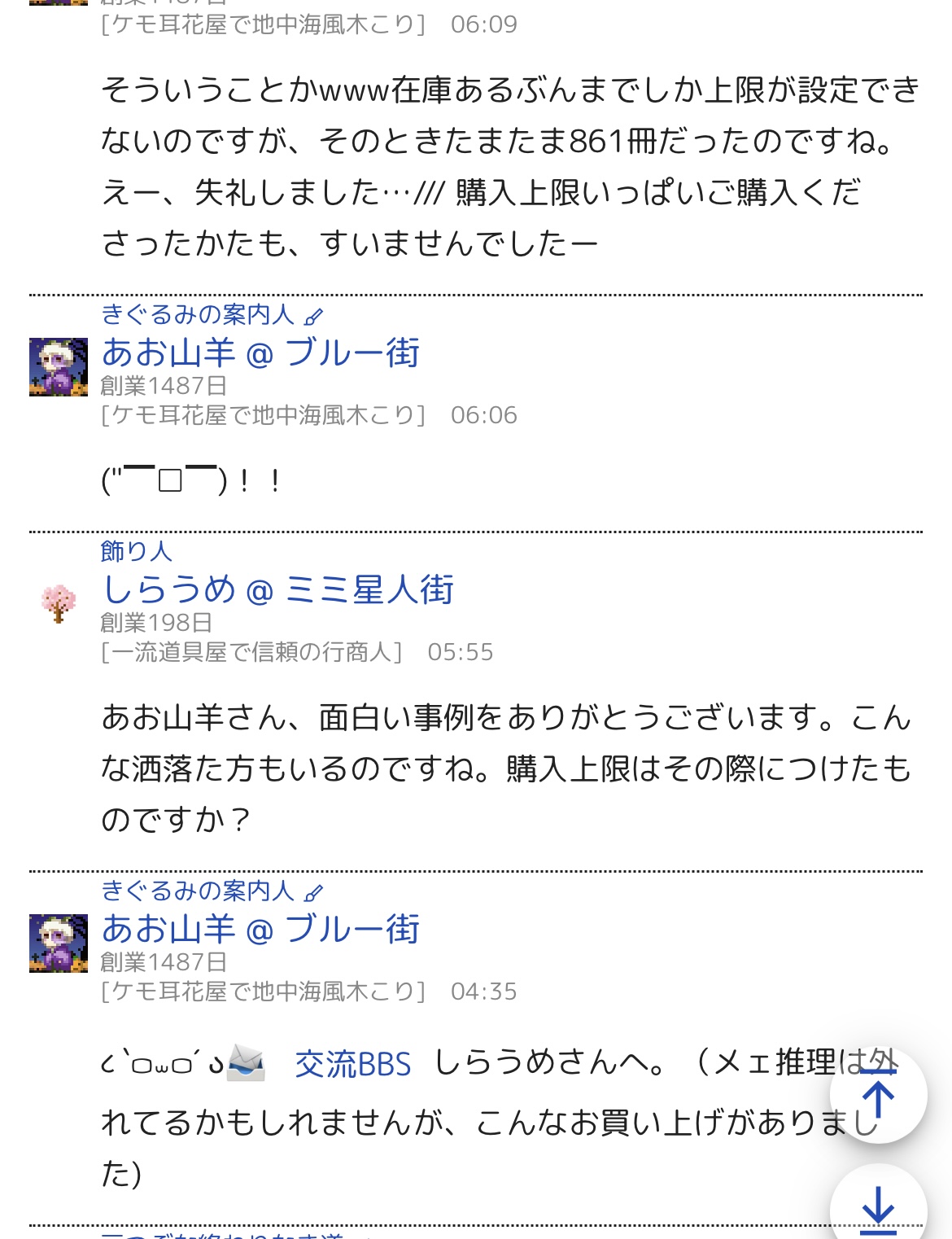Tap きぐるみの案内人 title above the 06:06 post
The image size is (952, 1239).
point(198,314)
